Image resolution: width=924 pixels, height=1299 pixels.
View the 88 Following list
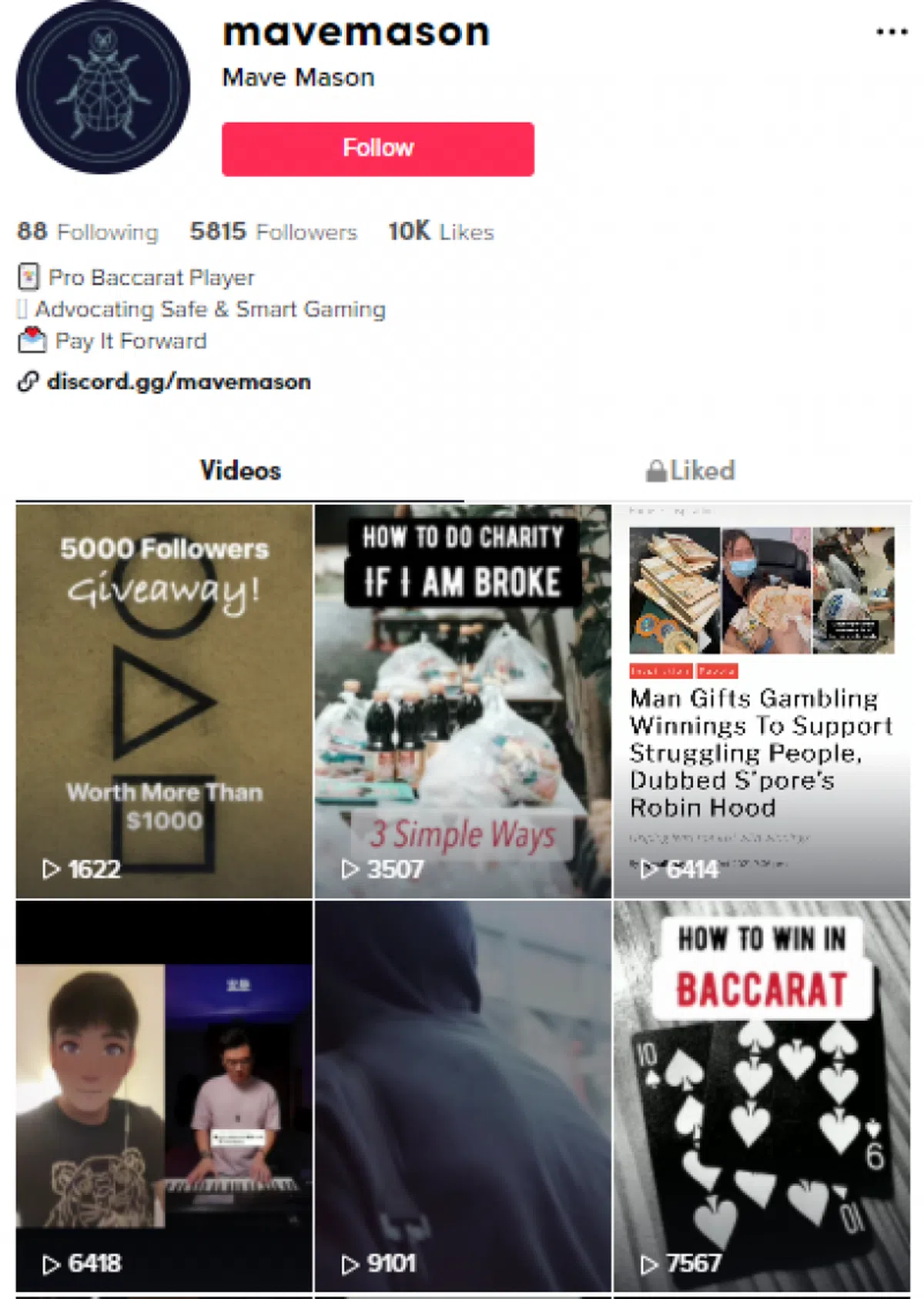click(87, 232)
